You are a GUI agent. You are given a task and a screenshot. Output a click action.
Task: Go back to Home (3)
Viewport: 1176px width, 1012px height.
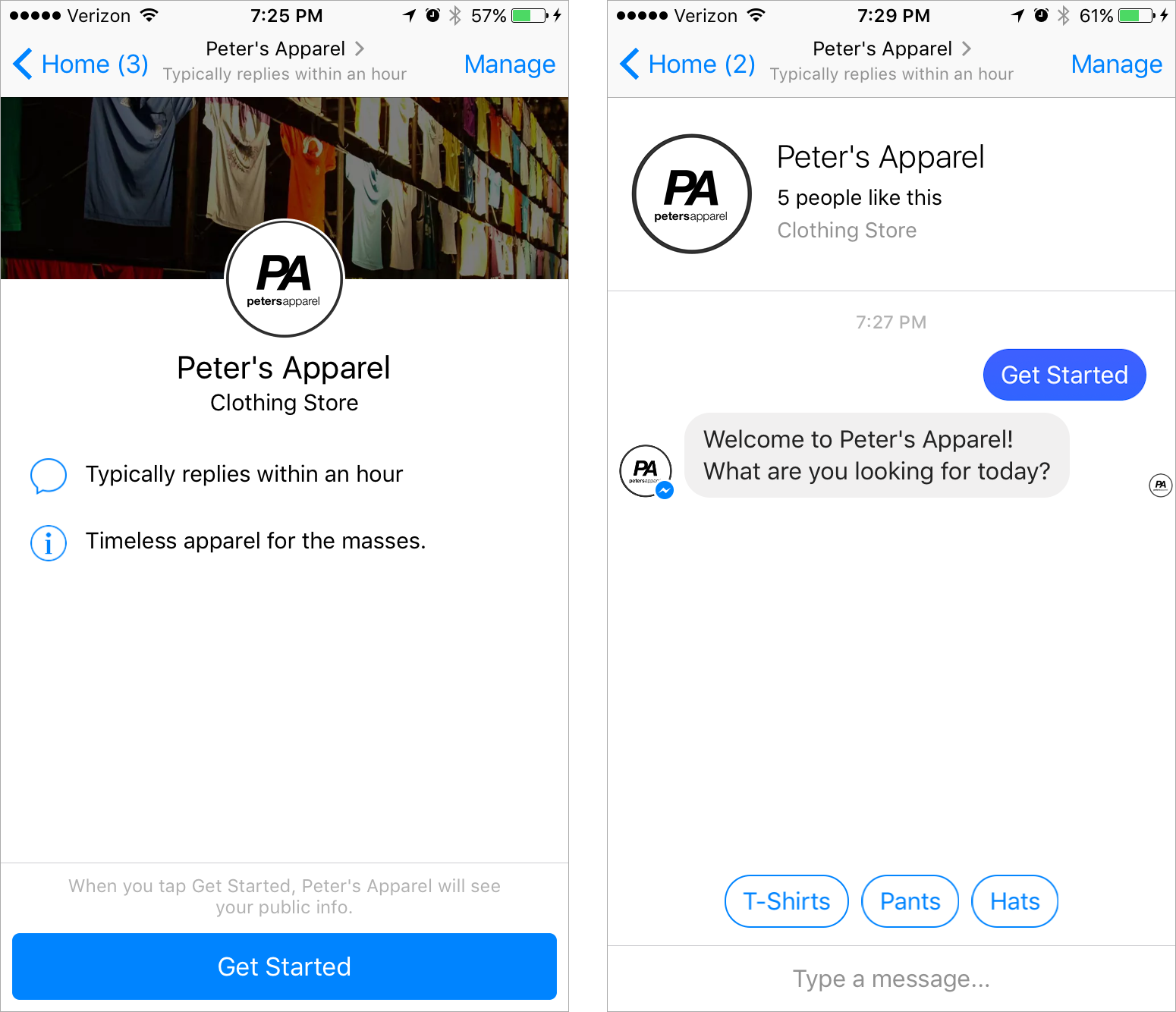tap(80, 64)
